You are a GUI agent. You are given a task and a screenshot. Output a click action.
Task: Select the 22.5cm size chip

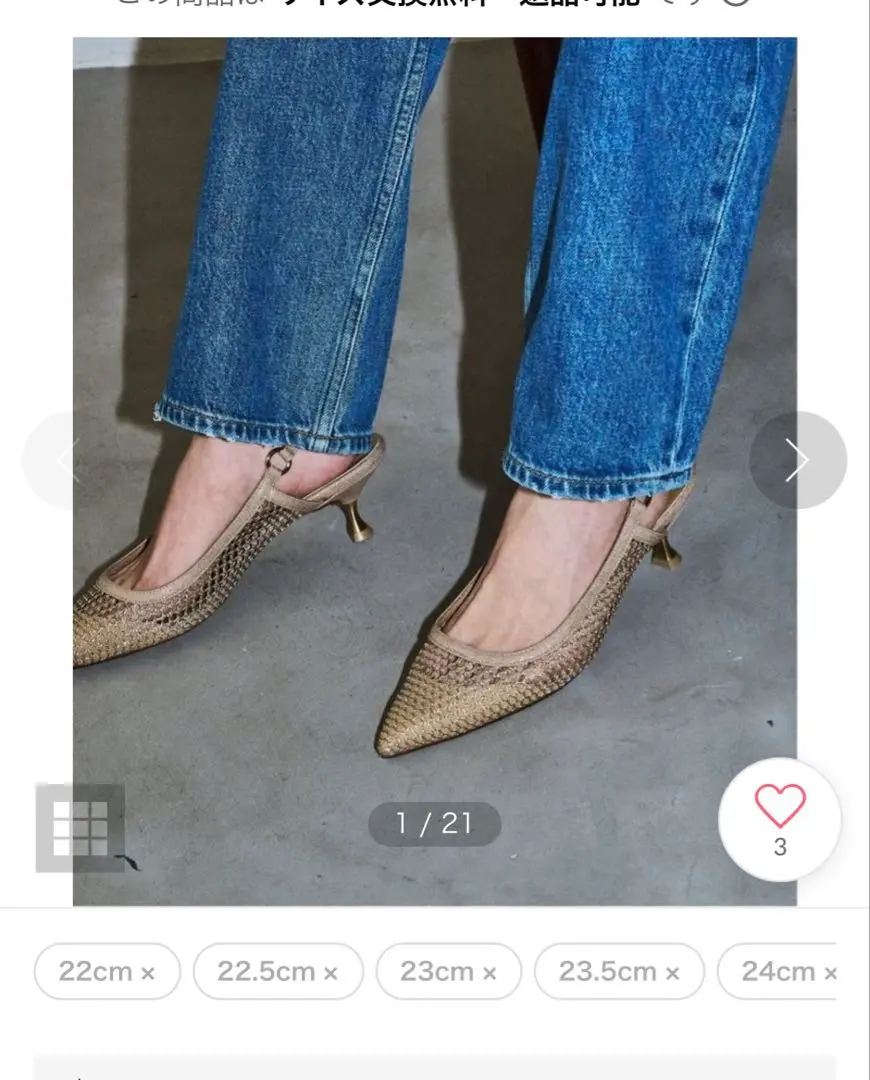pyautogui.click(x=277, y=971)
